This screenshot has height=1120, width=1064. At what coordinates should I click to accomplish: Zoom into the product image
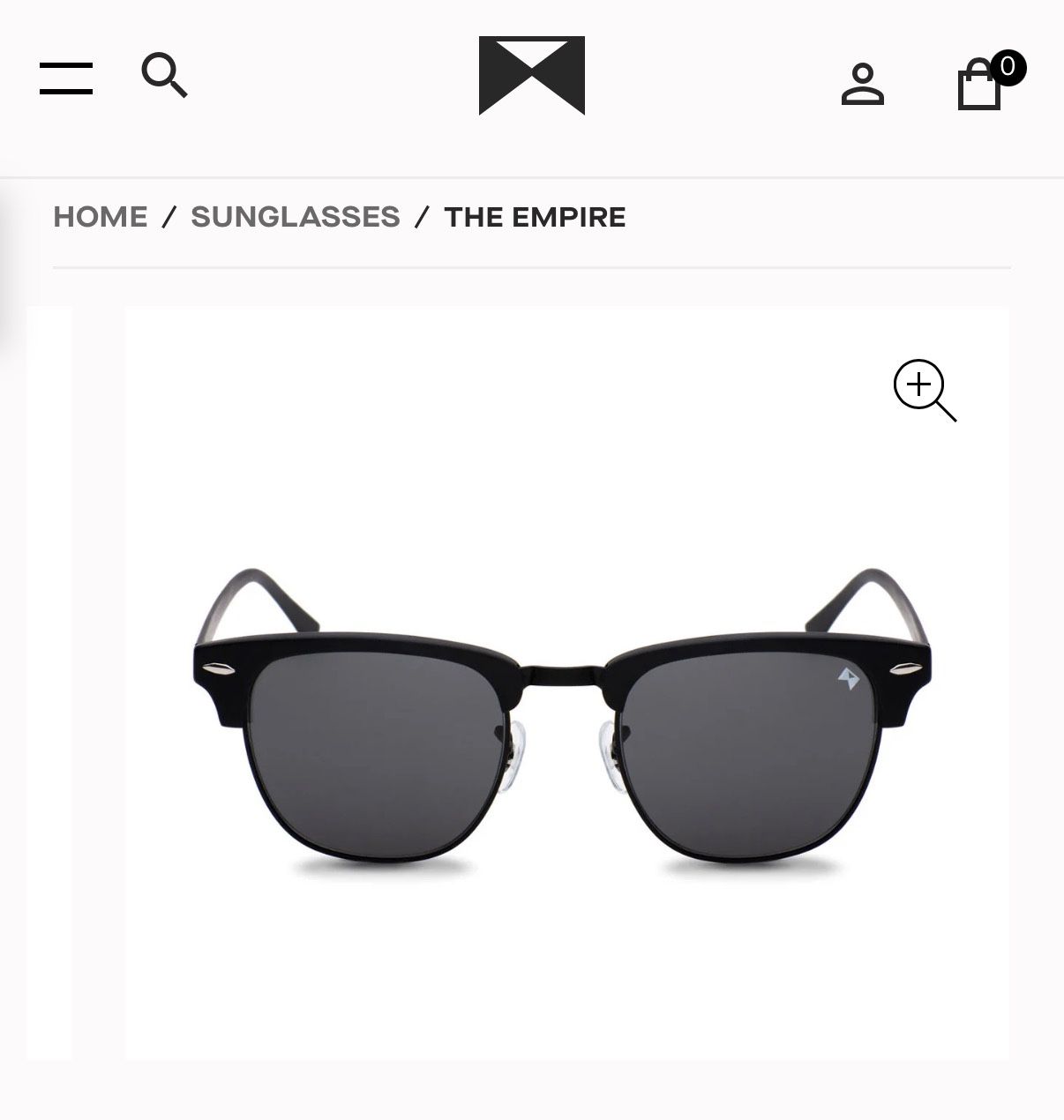(x=924, y=390)
